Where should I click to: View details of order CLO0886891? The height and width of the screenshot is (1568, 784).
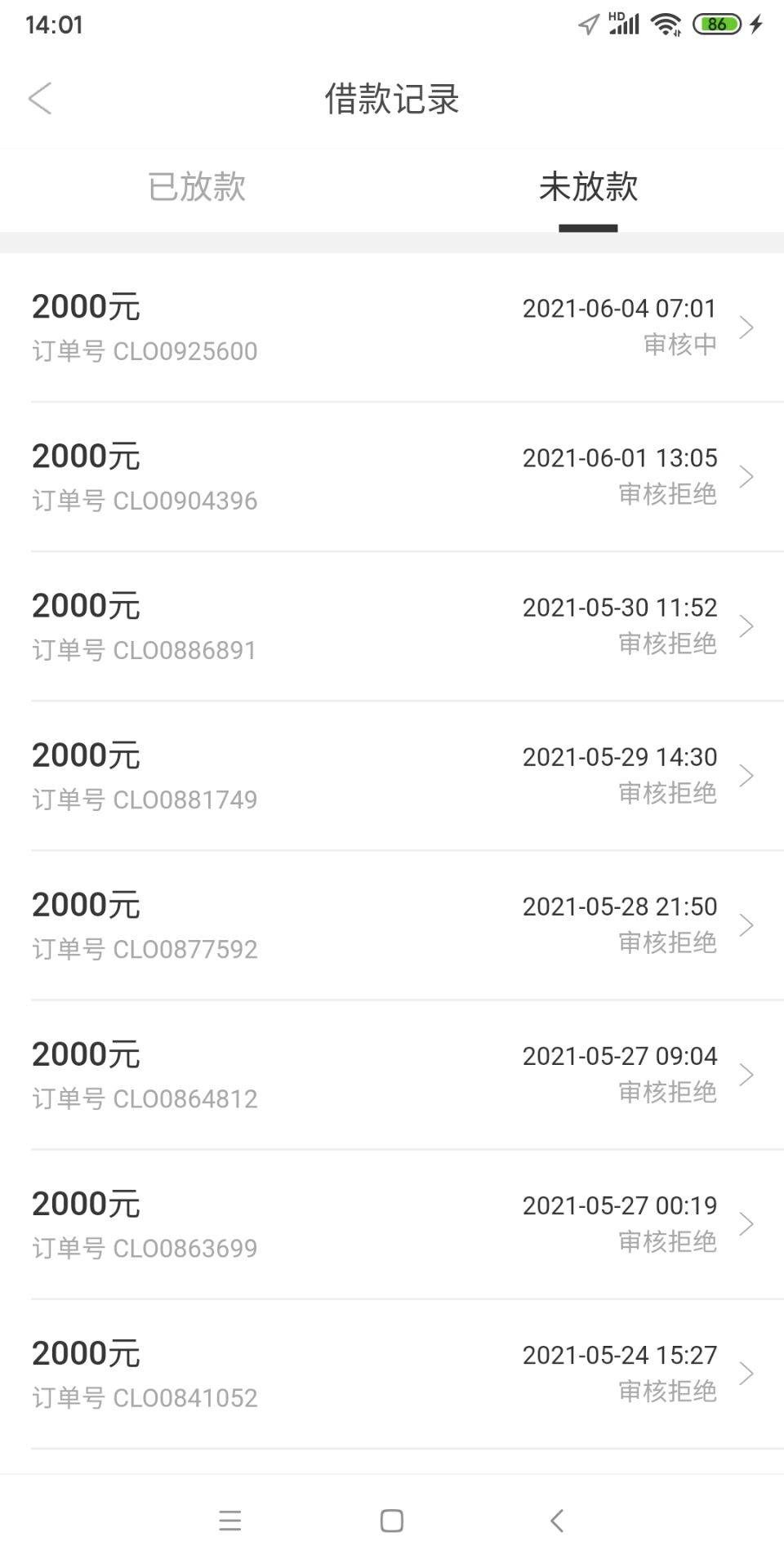[392, 626]
